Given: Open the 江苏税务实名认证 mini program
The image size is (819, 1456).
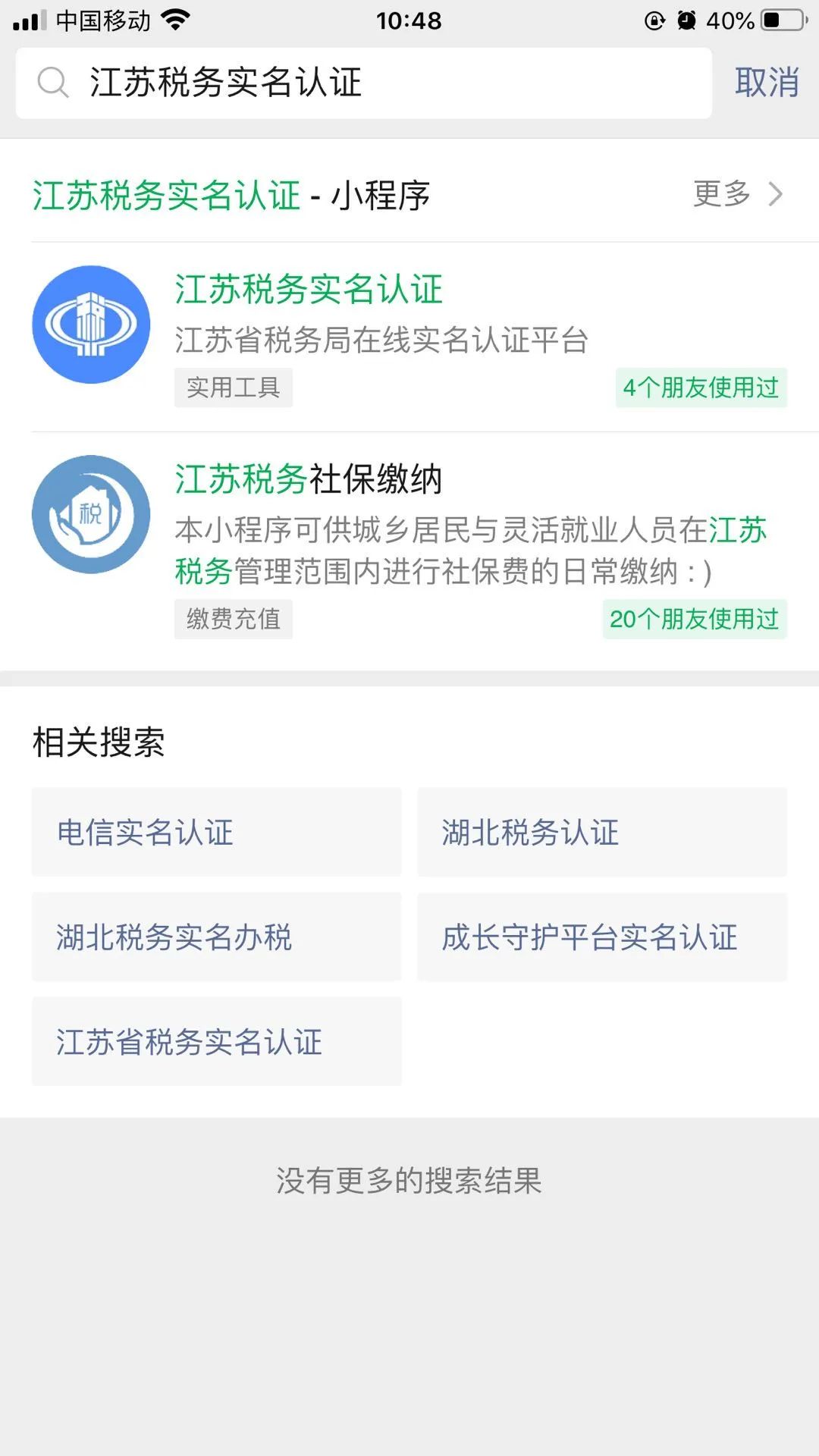Looking at the screenshot, I should [409, 336].
